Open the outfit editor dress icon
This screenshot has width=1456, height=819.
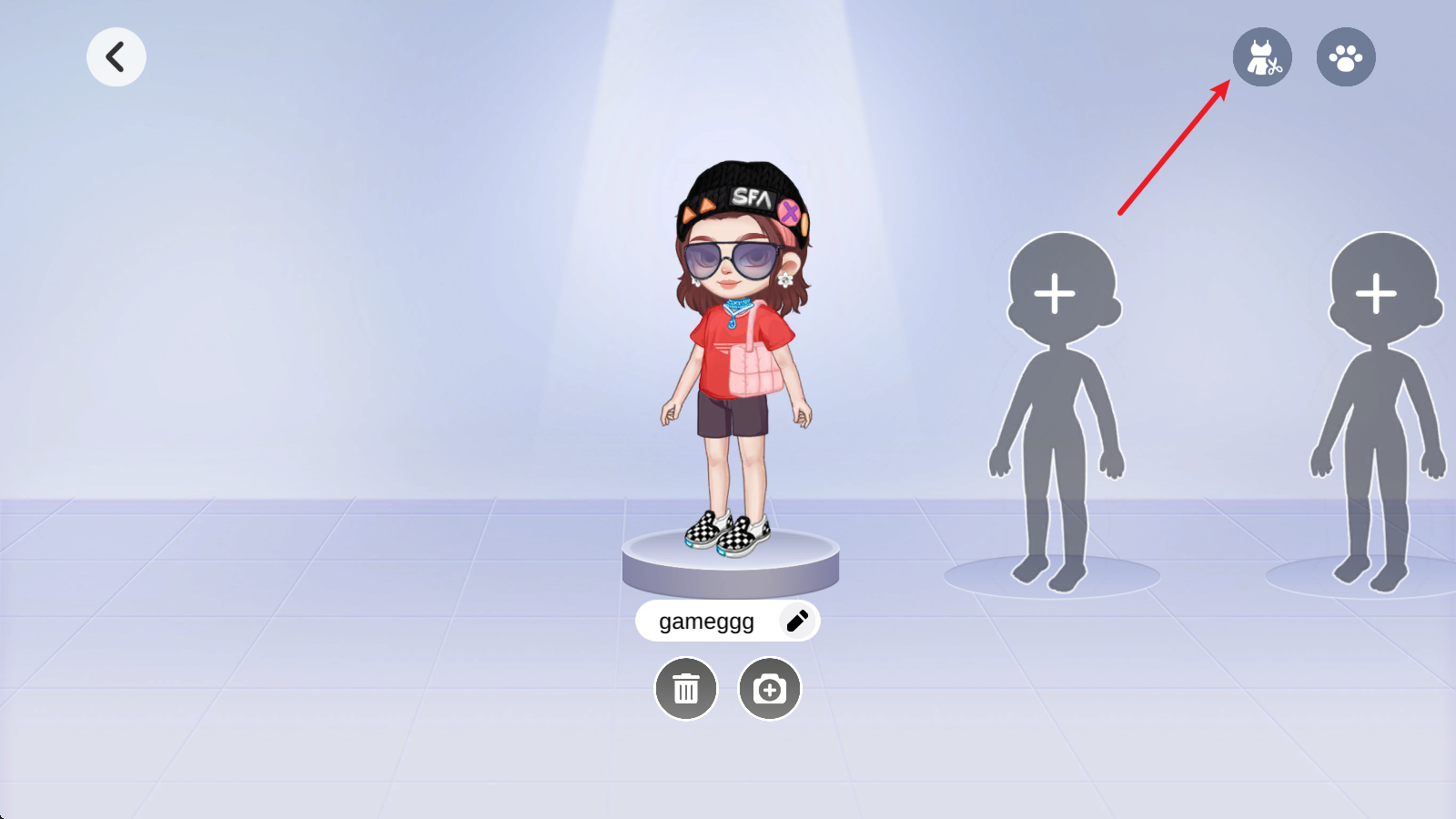pos(1262,57)
